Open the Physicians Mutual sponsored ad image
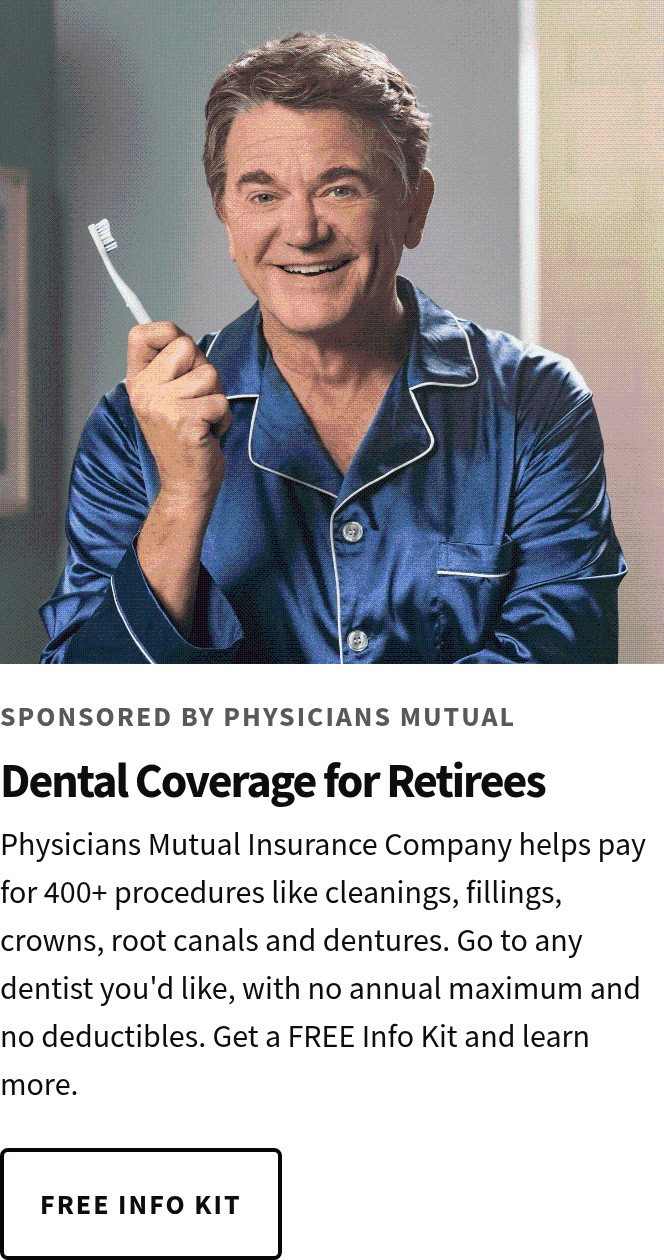This screenshot has width=664, height=1260. click(332, 332)
